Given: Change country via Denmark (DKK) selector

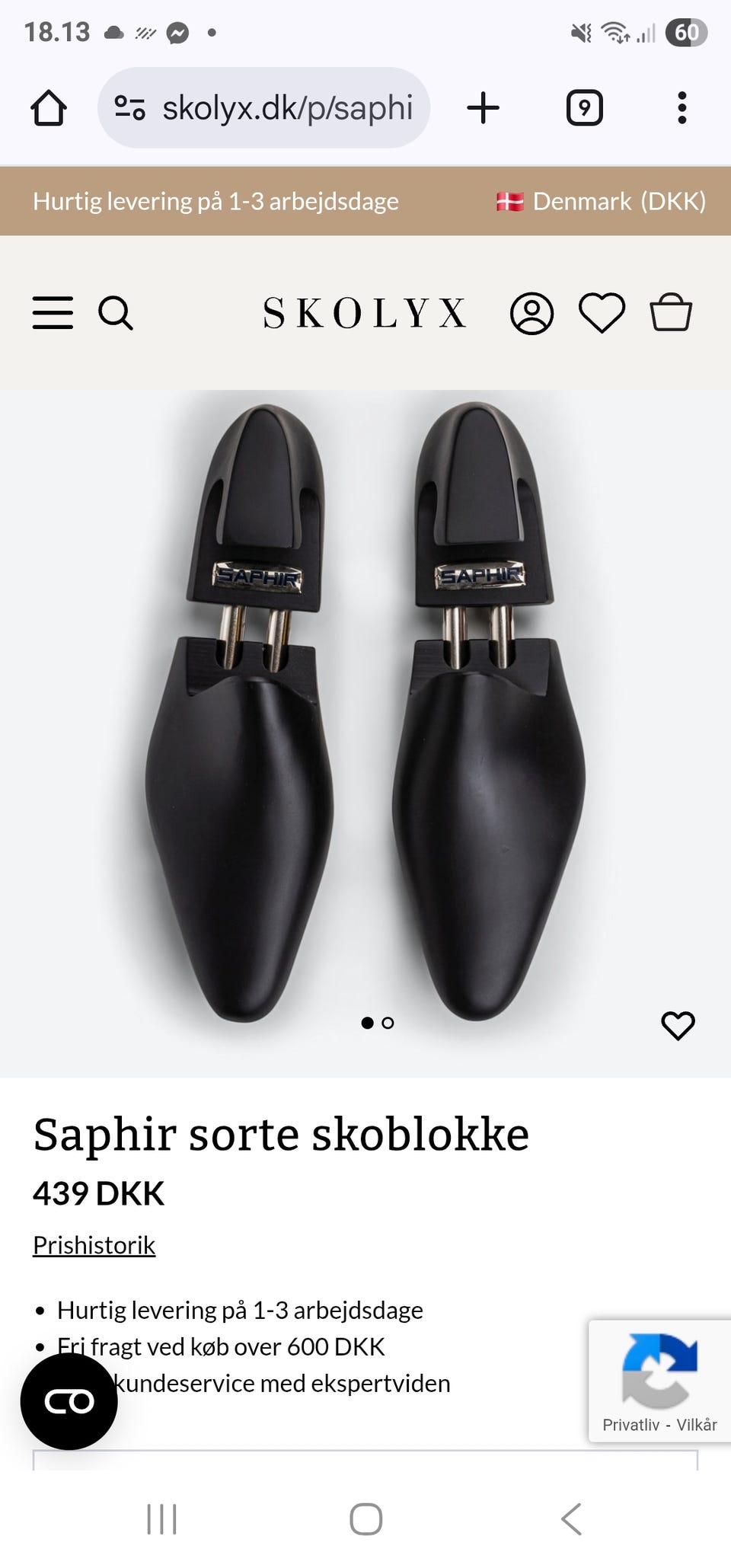Looking at the screenshot, I should pos(601,201).
